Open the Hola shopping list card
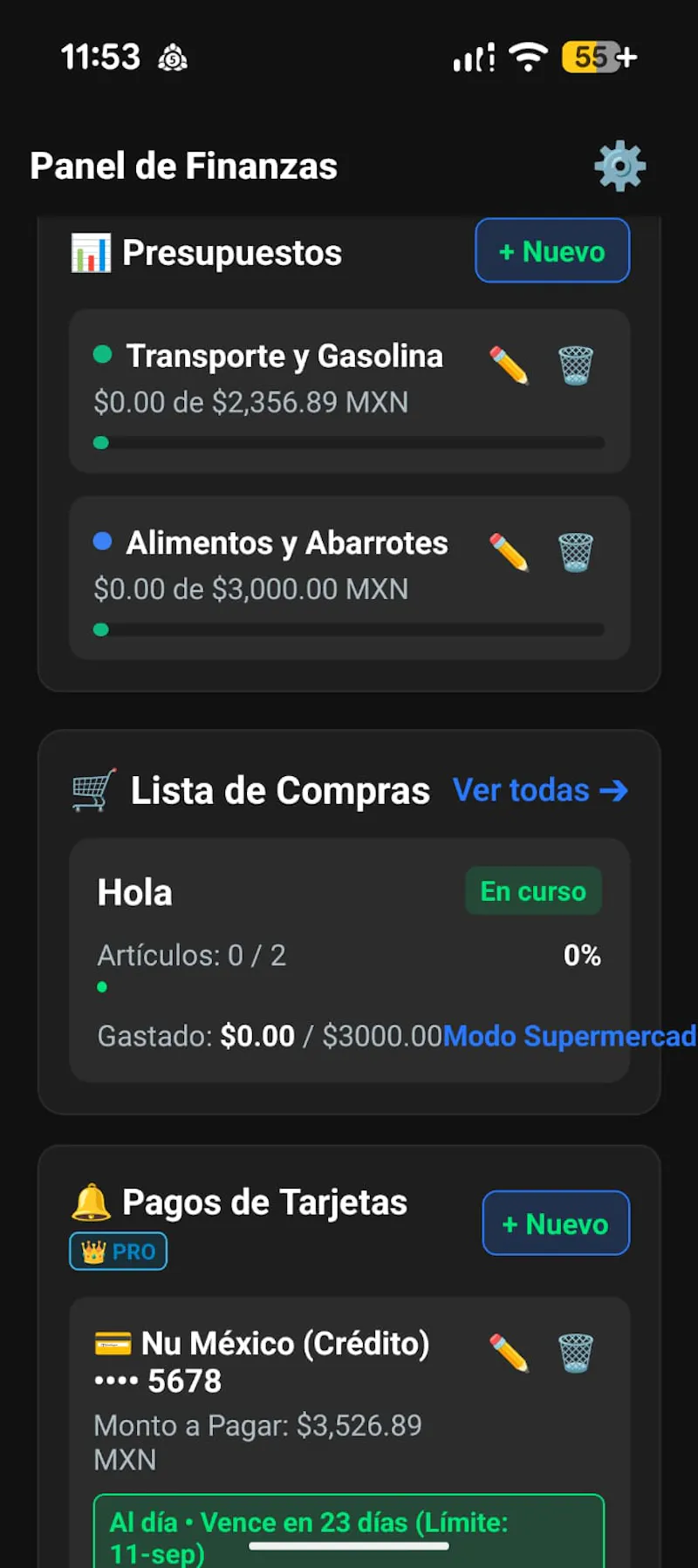 [349, 960]
